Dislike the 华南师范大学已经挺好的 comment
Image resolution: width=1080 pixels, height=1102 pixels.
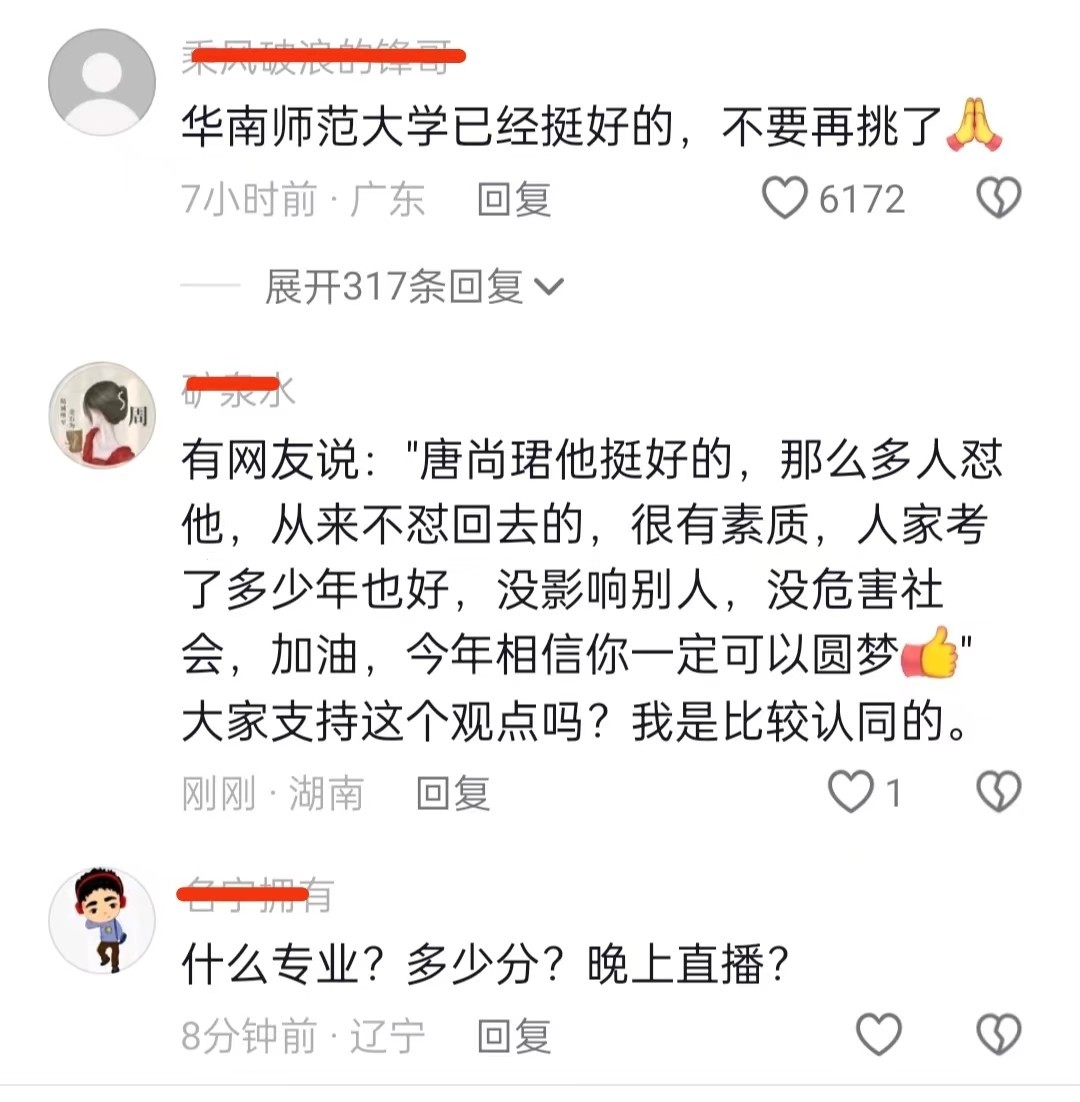click(997, 199)
